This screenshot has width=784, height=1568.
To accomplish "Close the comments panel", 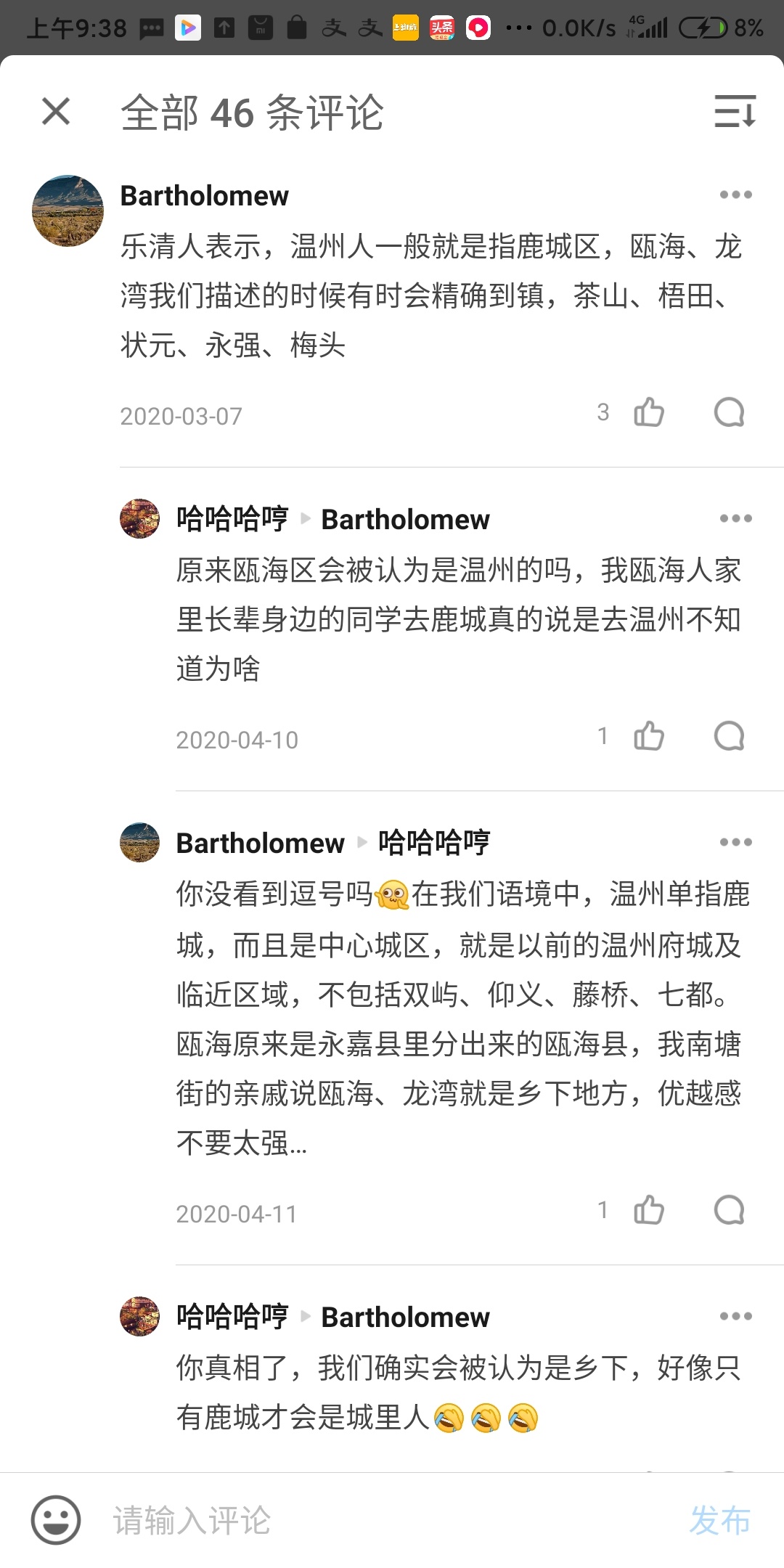I will pos(56,112).
